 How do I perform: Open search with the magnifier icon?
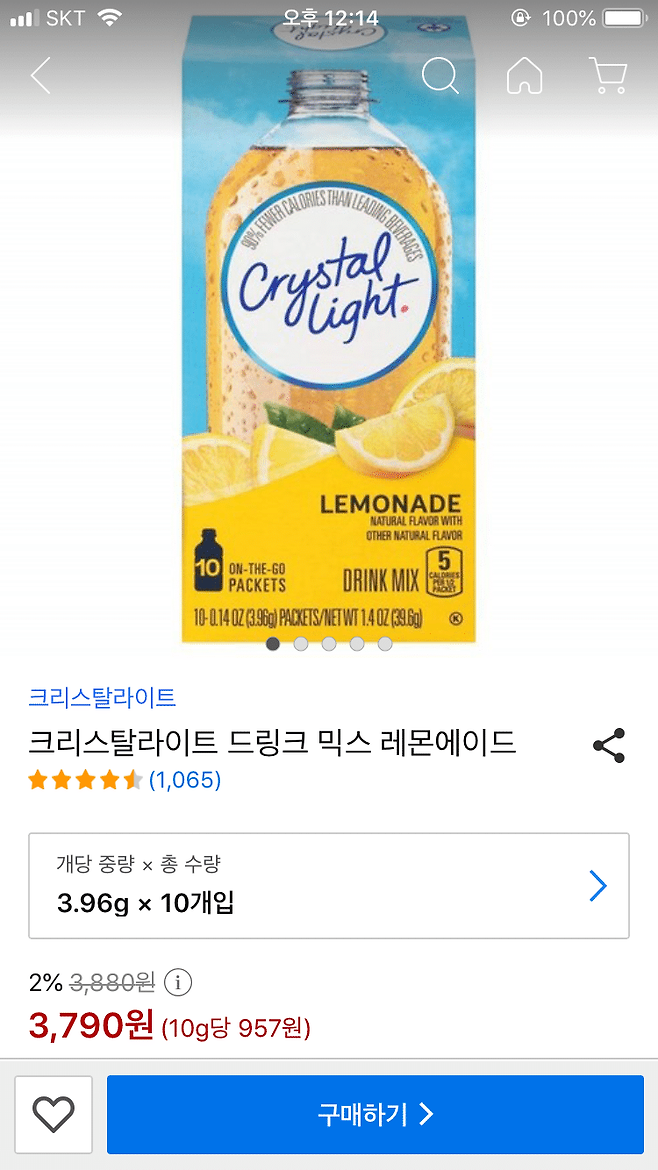(x=440, y=76)
